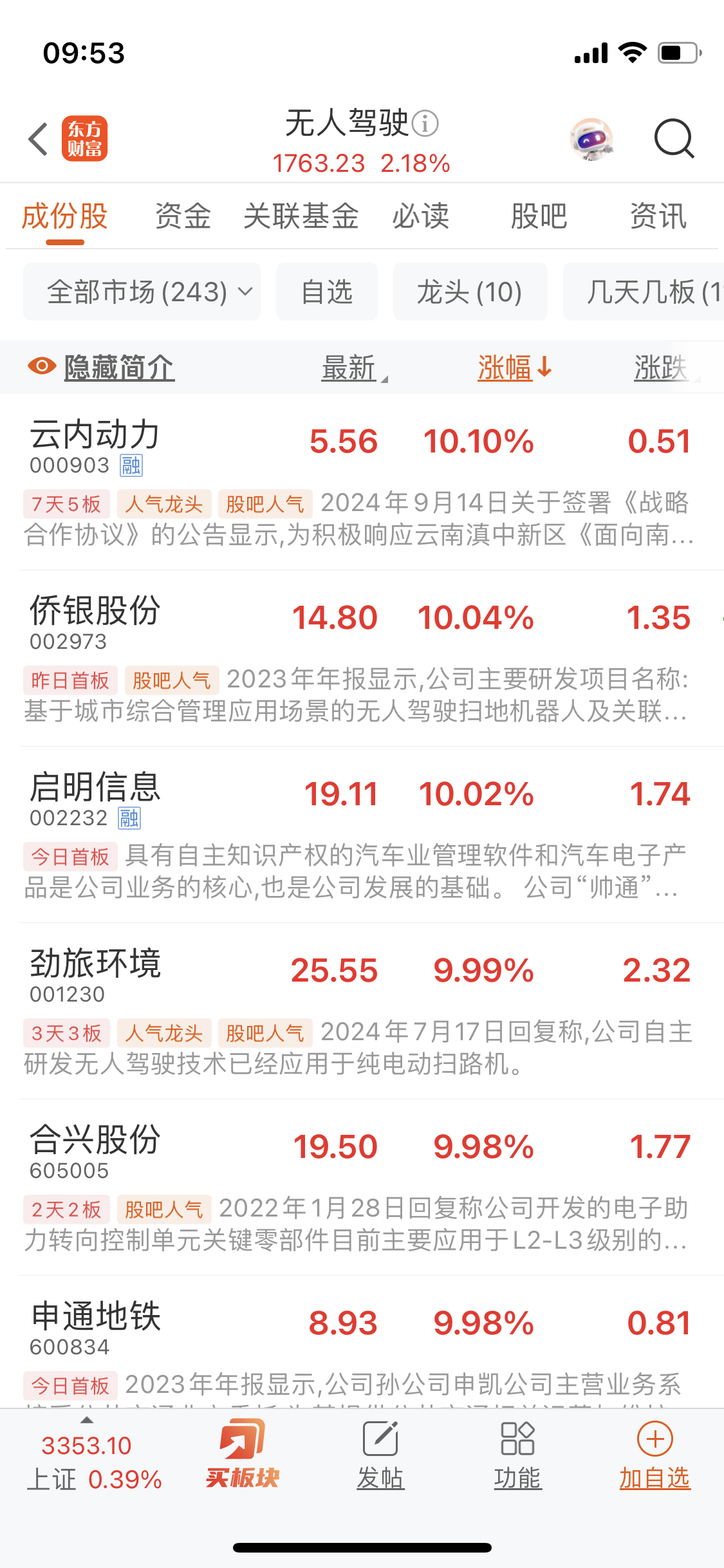The height and width of the screenshot is (1568, 724).
Task: Create a post with 发帖
Action: coord(380,1455)
